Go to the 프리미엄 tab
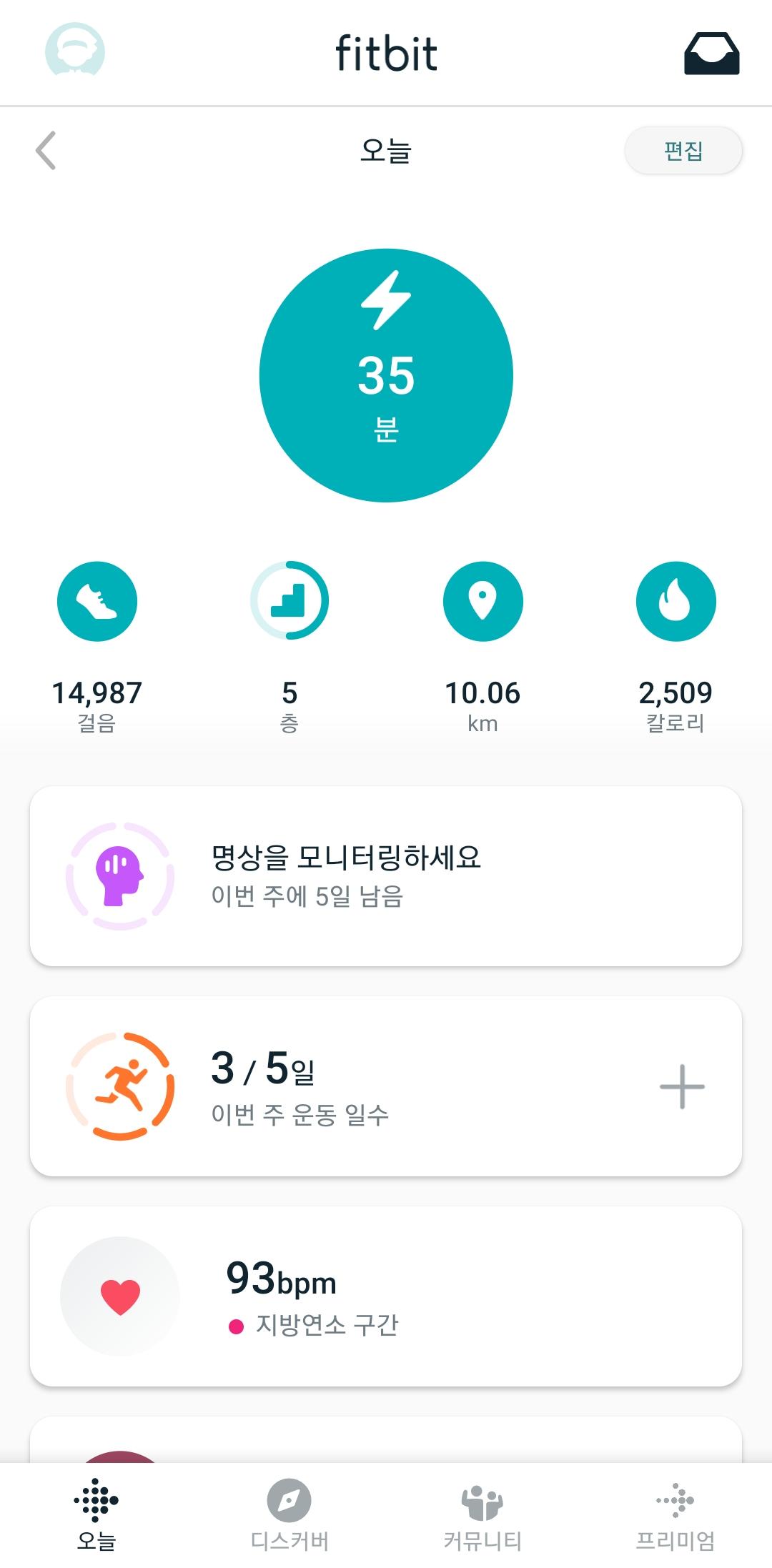The height and width of the screenshot is (1568, 772). [675, 1514]
